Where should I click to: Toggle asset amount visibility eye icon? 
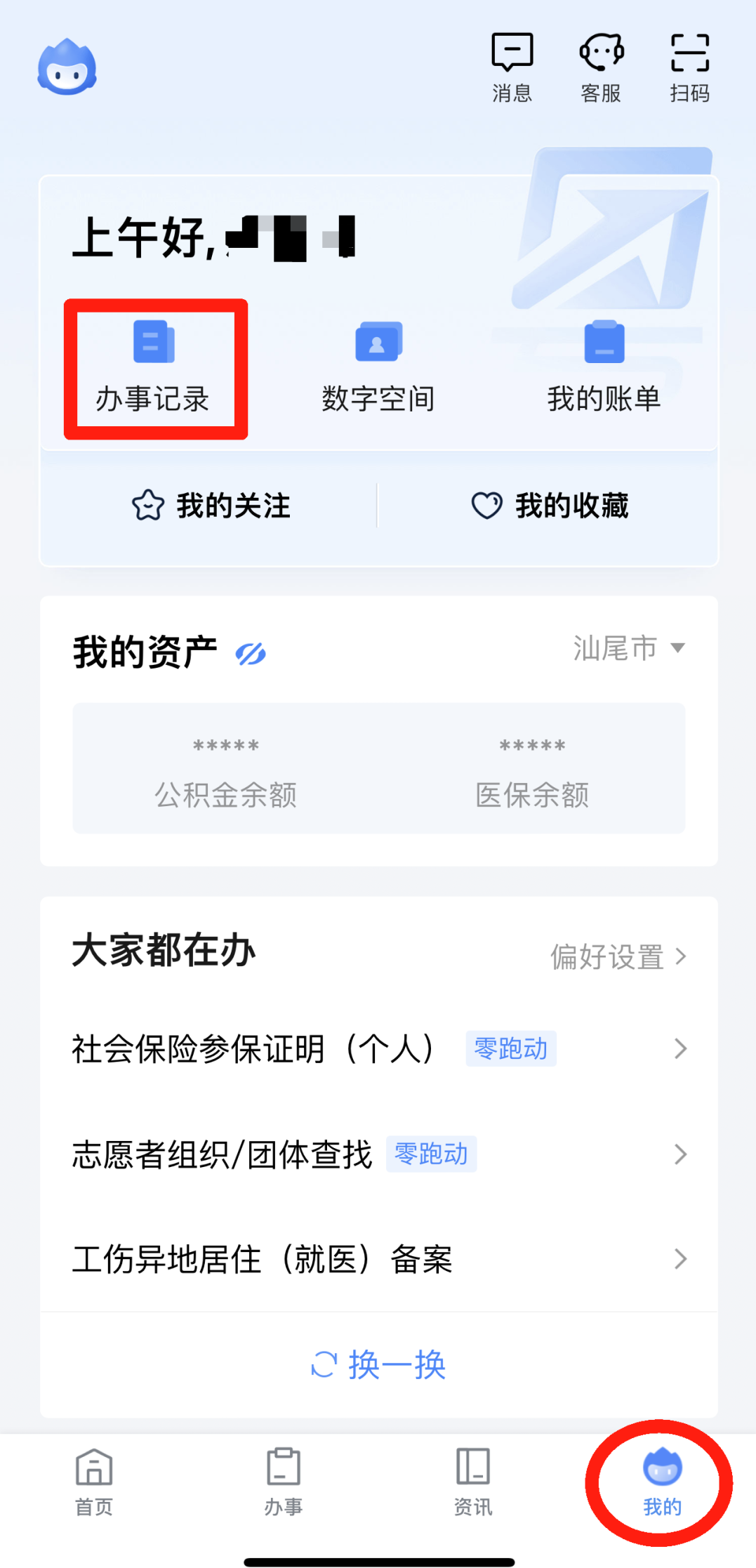(251, 654)
